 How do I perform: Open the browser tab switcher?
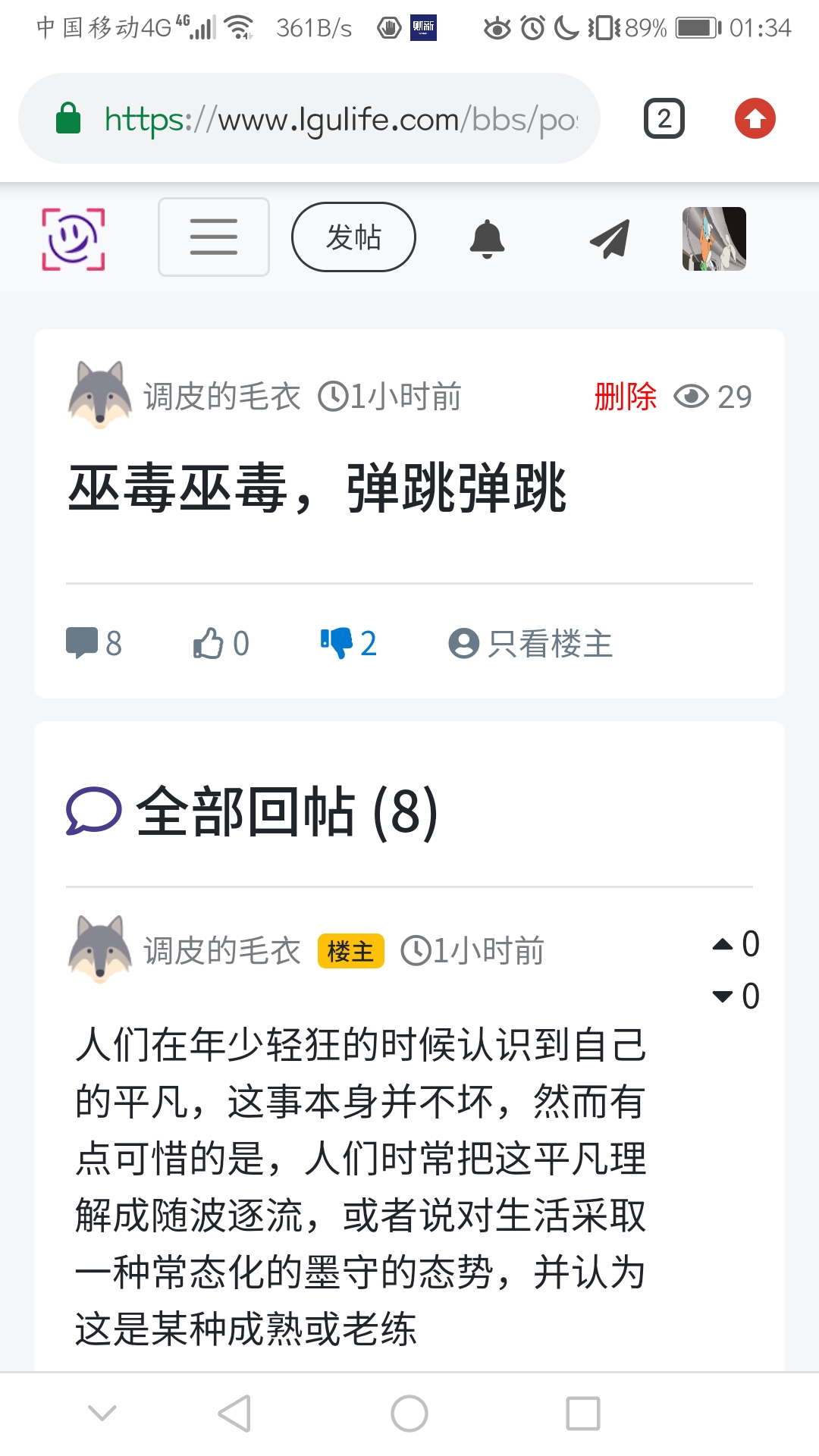tap(664, 119)
